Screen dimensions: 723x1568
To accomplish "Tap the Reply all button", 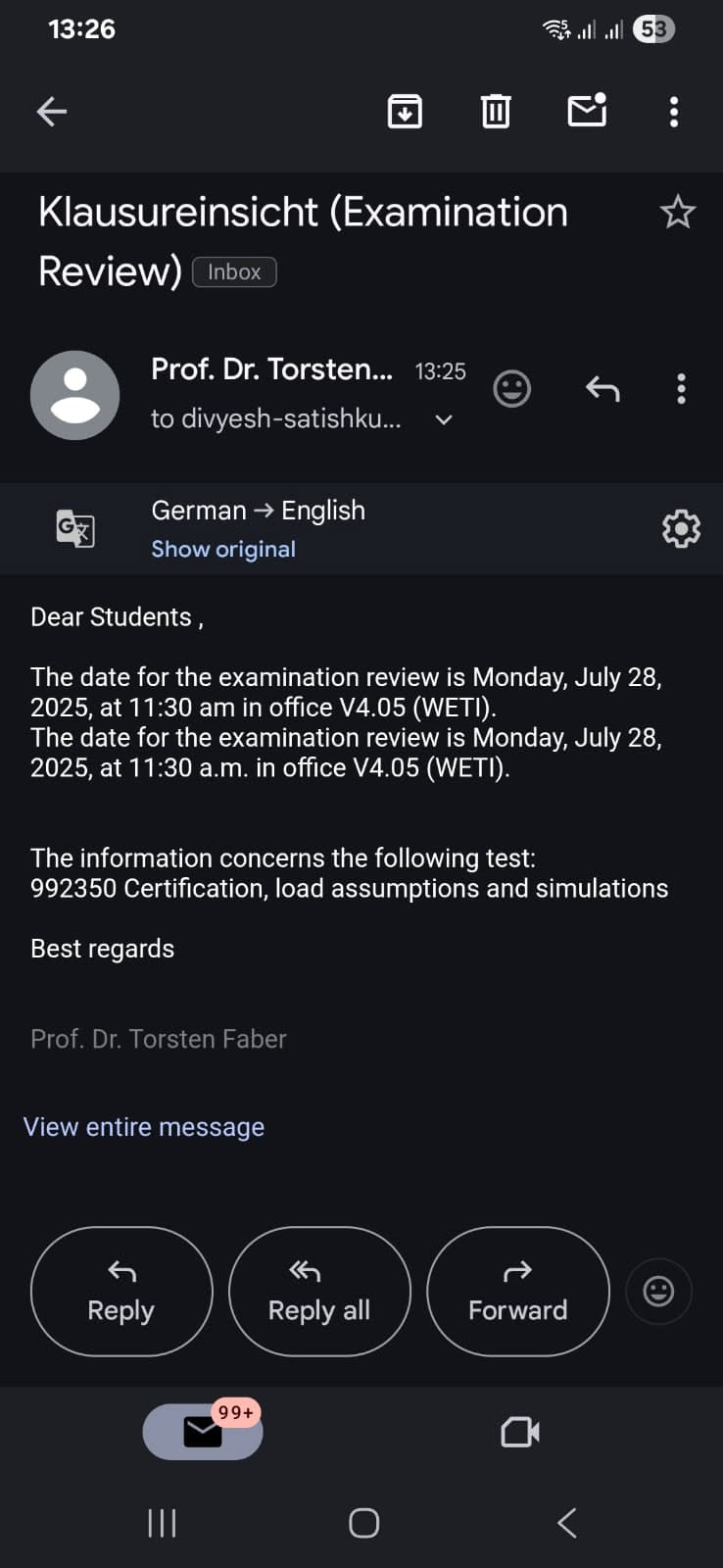I will 319,1292.
